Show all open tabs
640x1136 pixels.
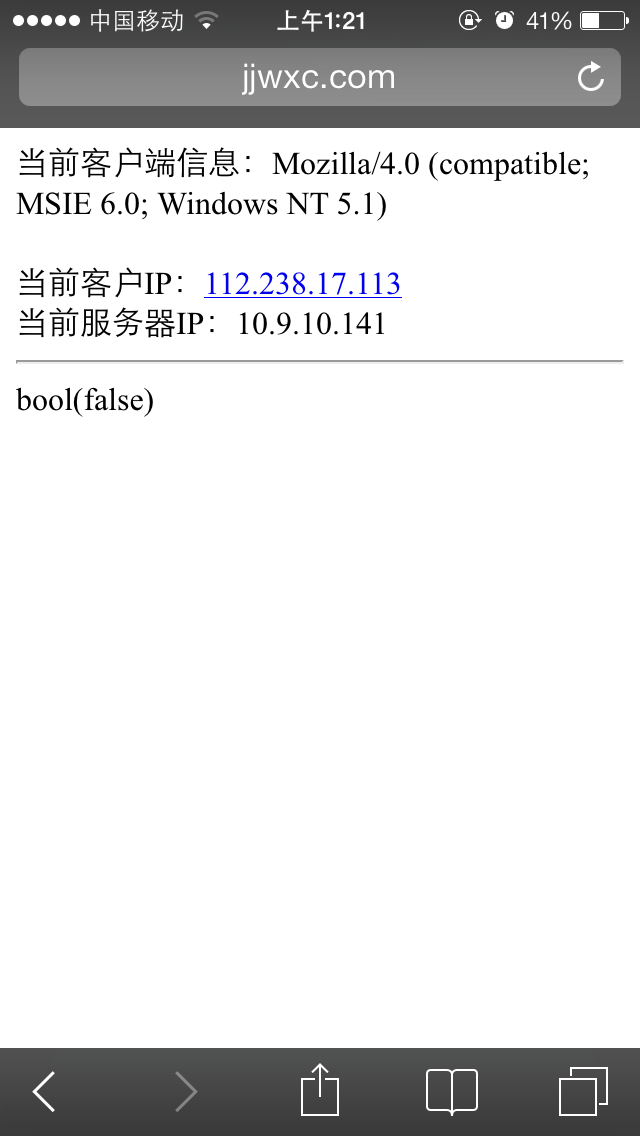[x=583, y=1091]
